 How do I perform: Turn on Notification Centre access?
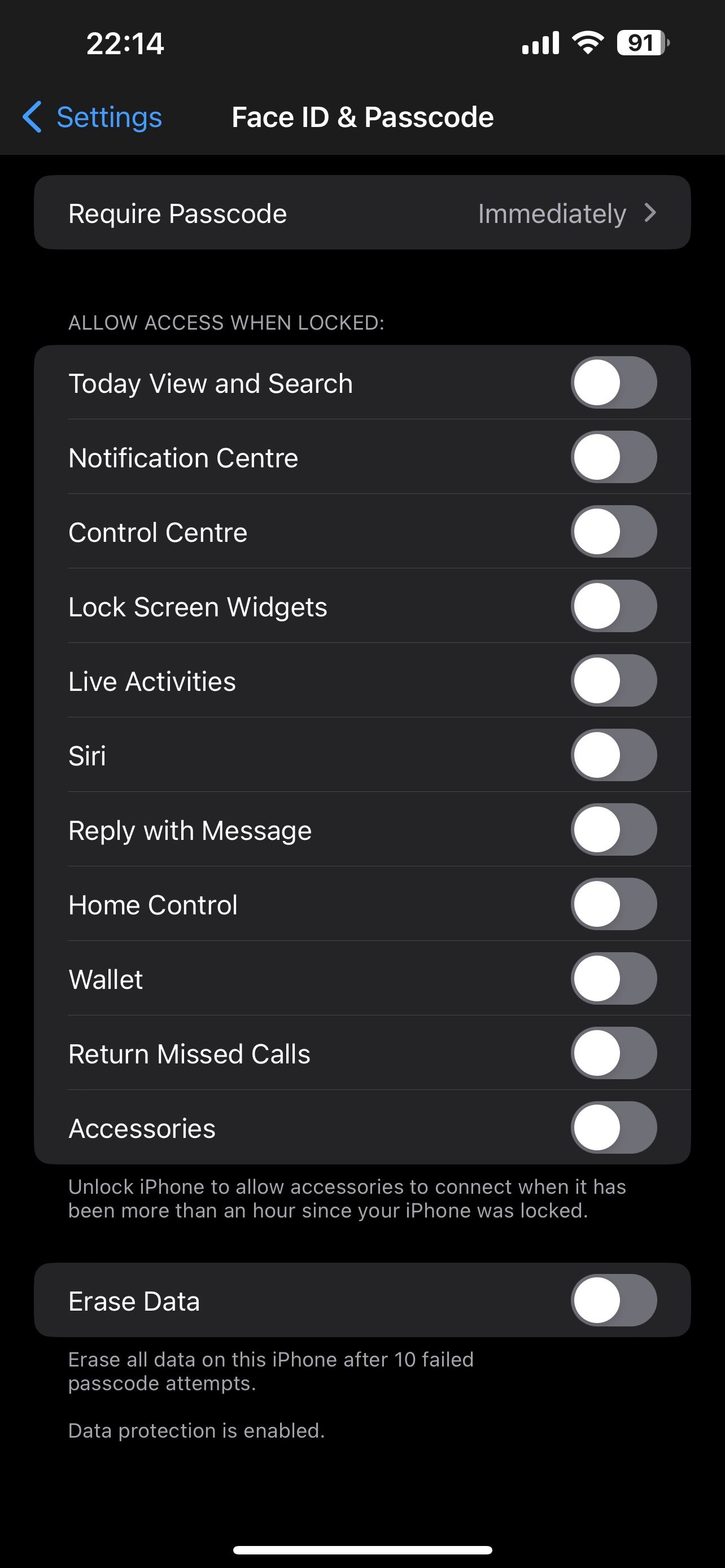[x=613, y=457]
